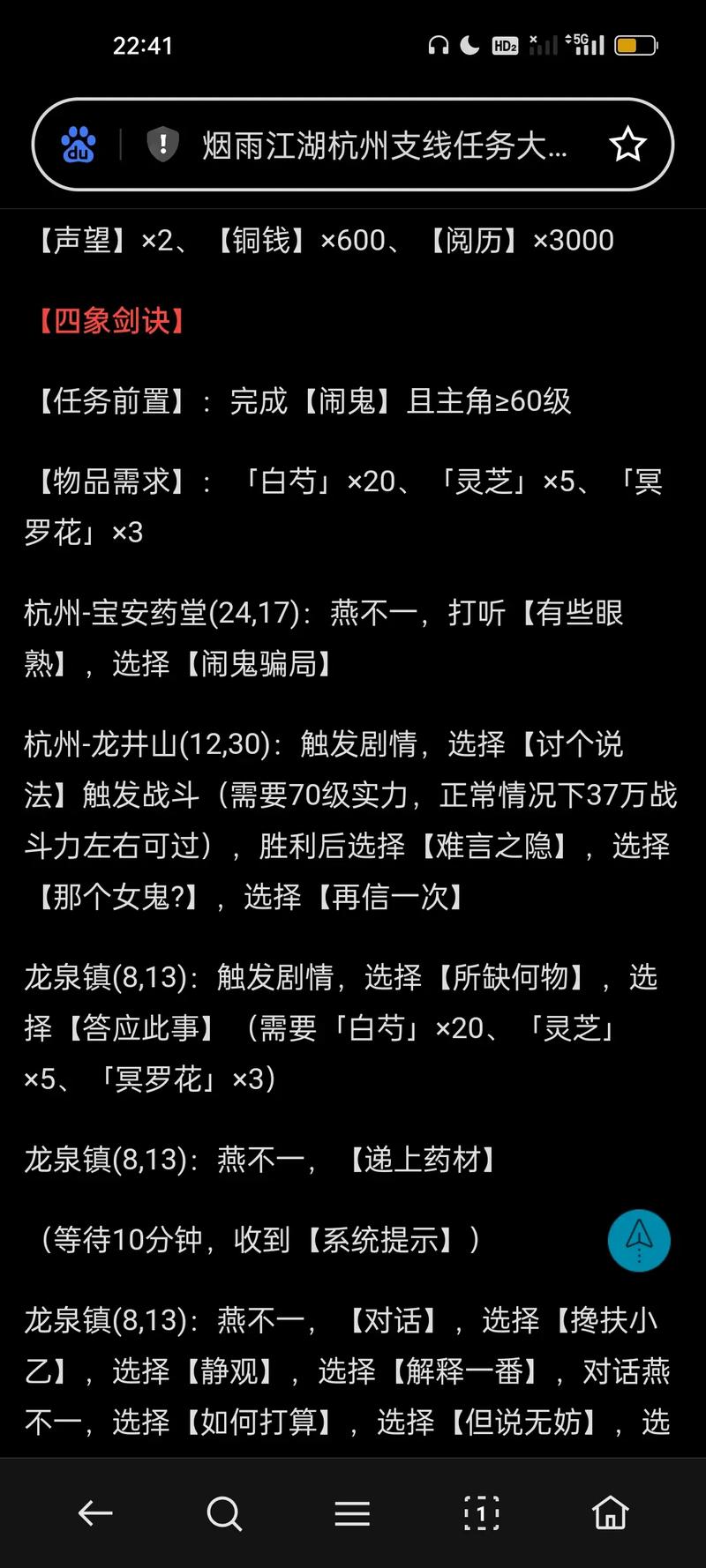The width and height of the screenshot is (706, 1568).
Task: Expand the address bar pill area
Action: (x=353, y=144)
